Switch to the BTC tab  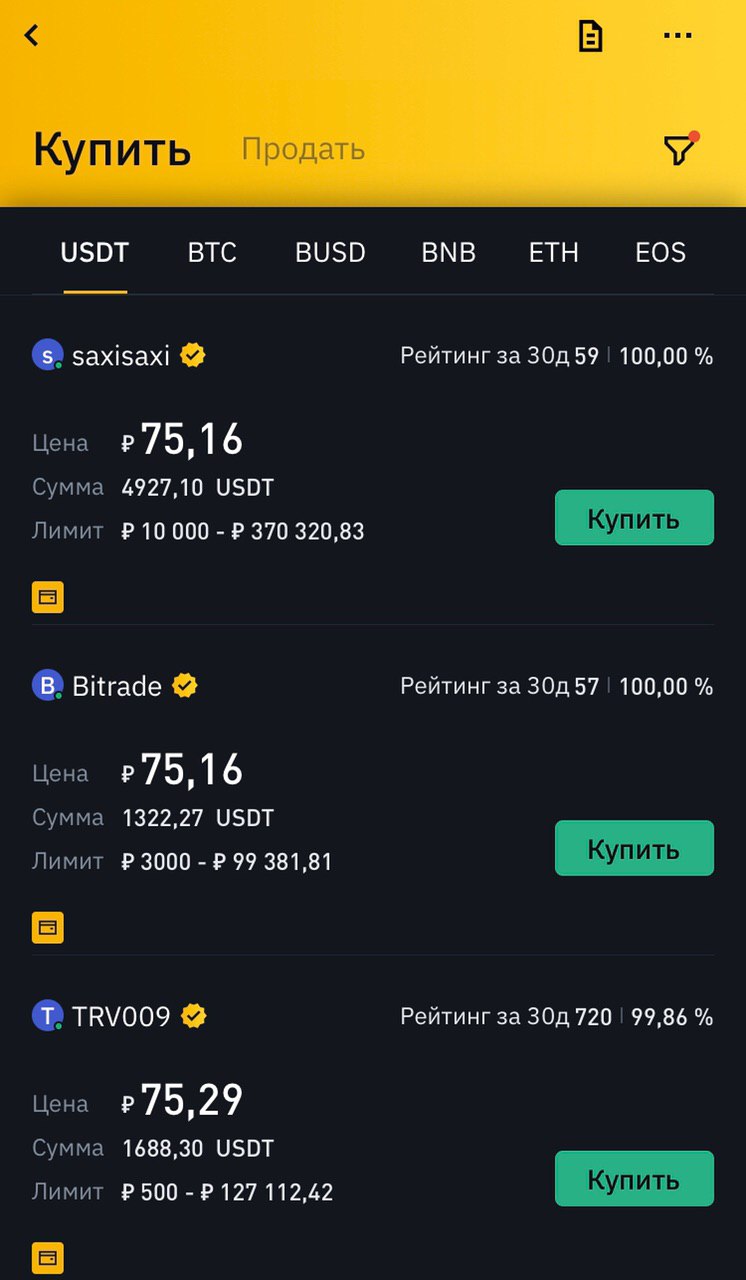212,253
